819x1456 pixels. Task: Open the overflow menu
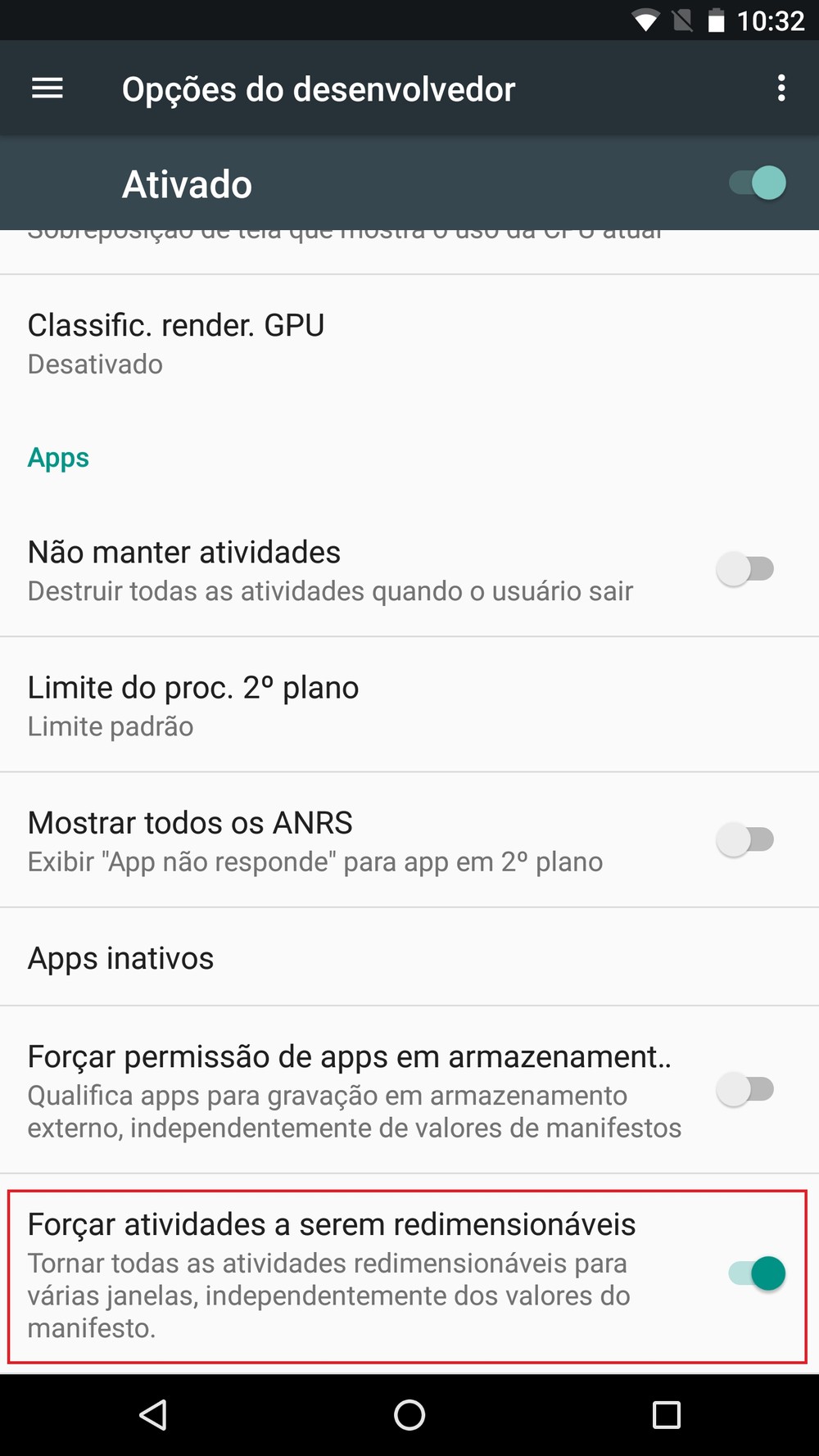(x=781, y=88)
